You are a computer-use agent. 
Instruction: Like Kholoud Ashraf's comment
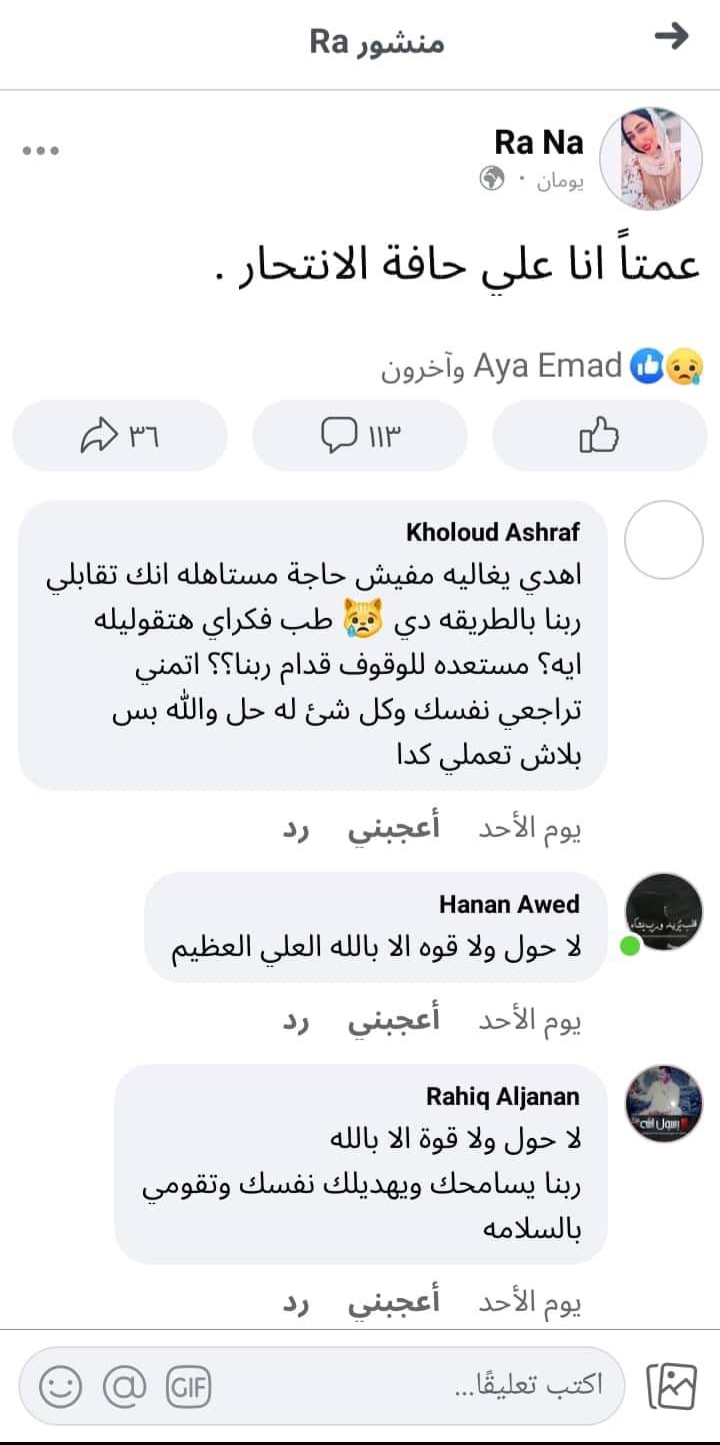(x=394, y=830)
